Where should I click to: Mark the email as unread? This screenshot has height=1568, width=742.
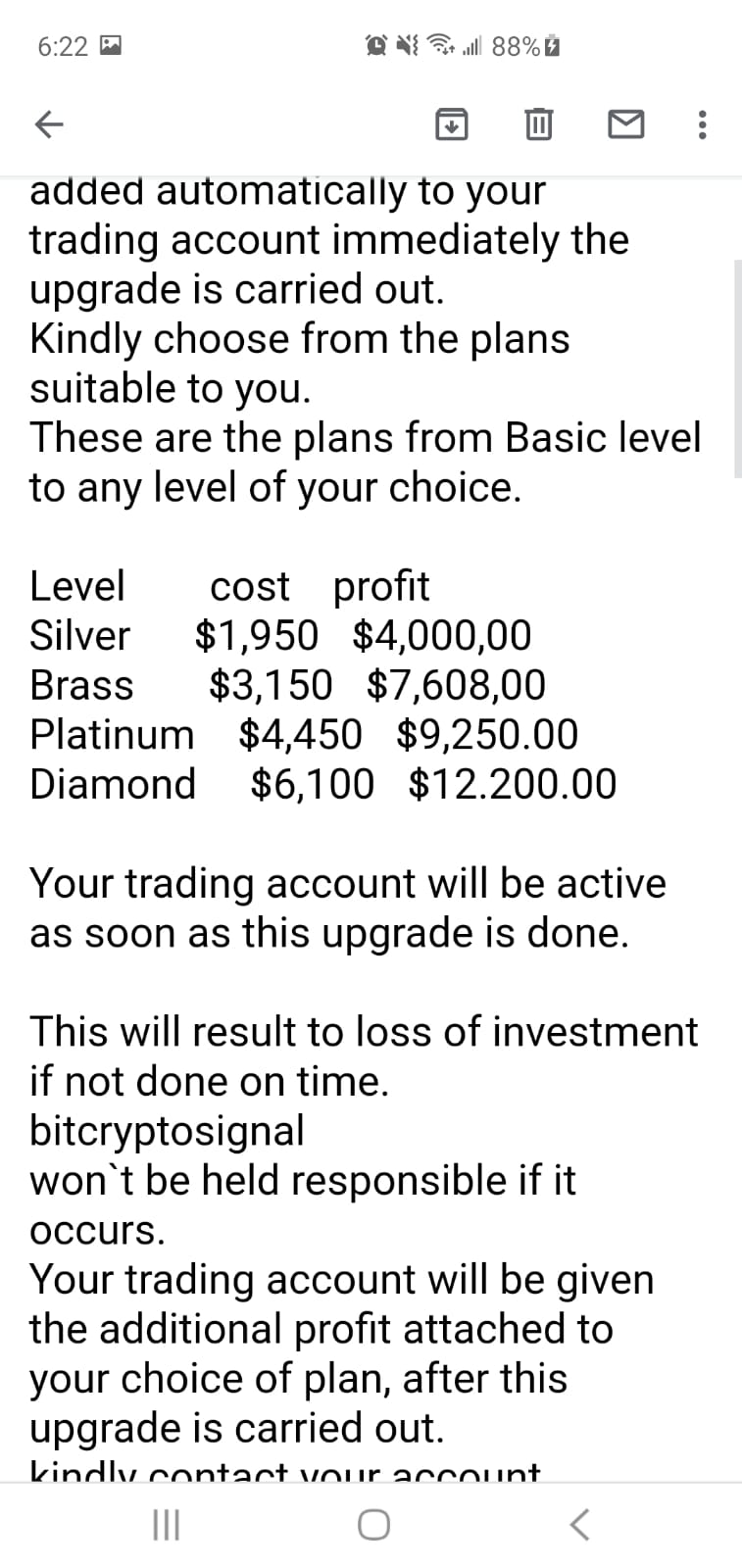click(626, 124)
